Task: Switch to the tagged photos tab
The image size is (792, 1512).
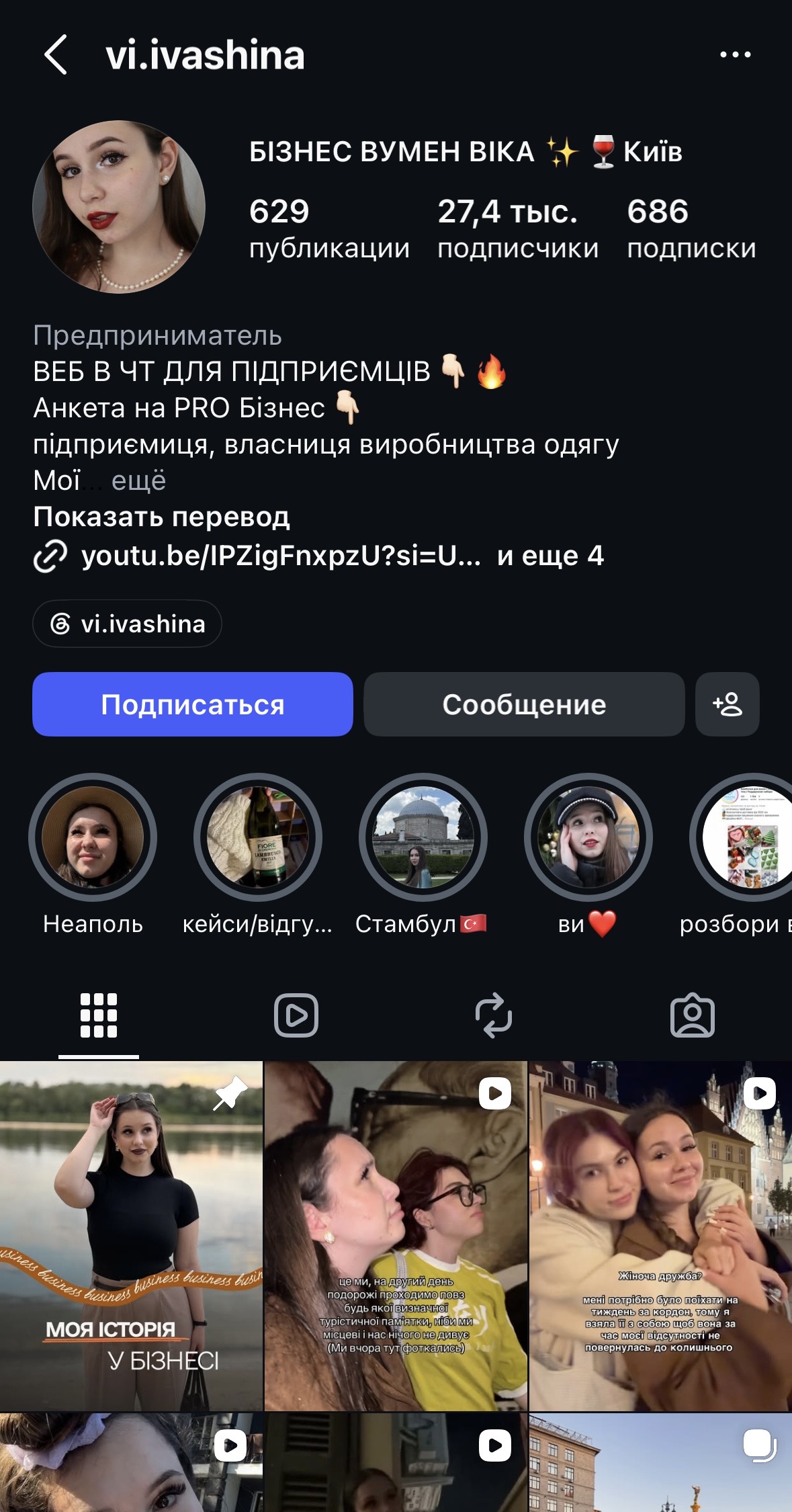Action: point(693,1015)
